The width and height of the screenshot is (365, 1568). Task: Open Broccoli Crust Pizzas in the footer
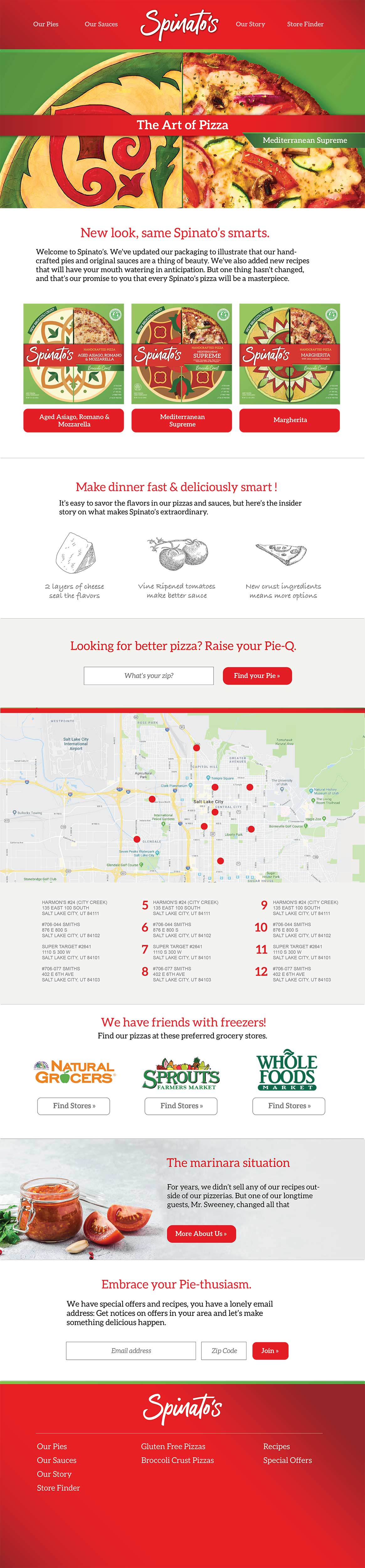[x=177, y=1460]
